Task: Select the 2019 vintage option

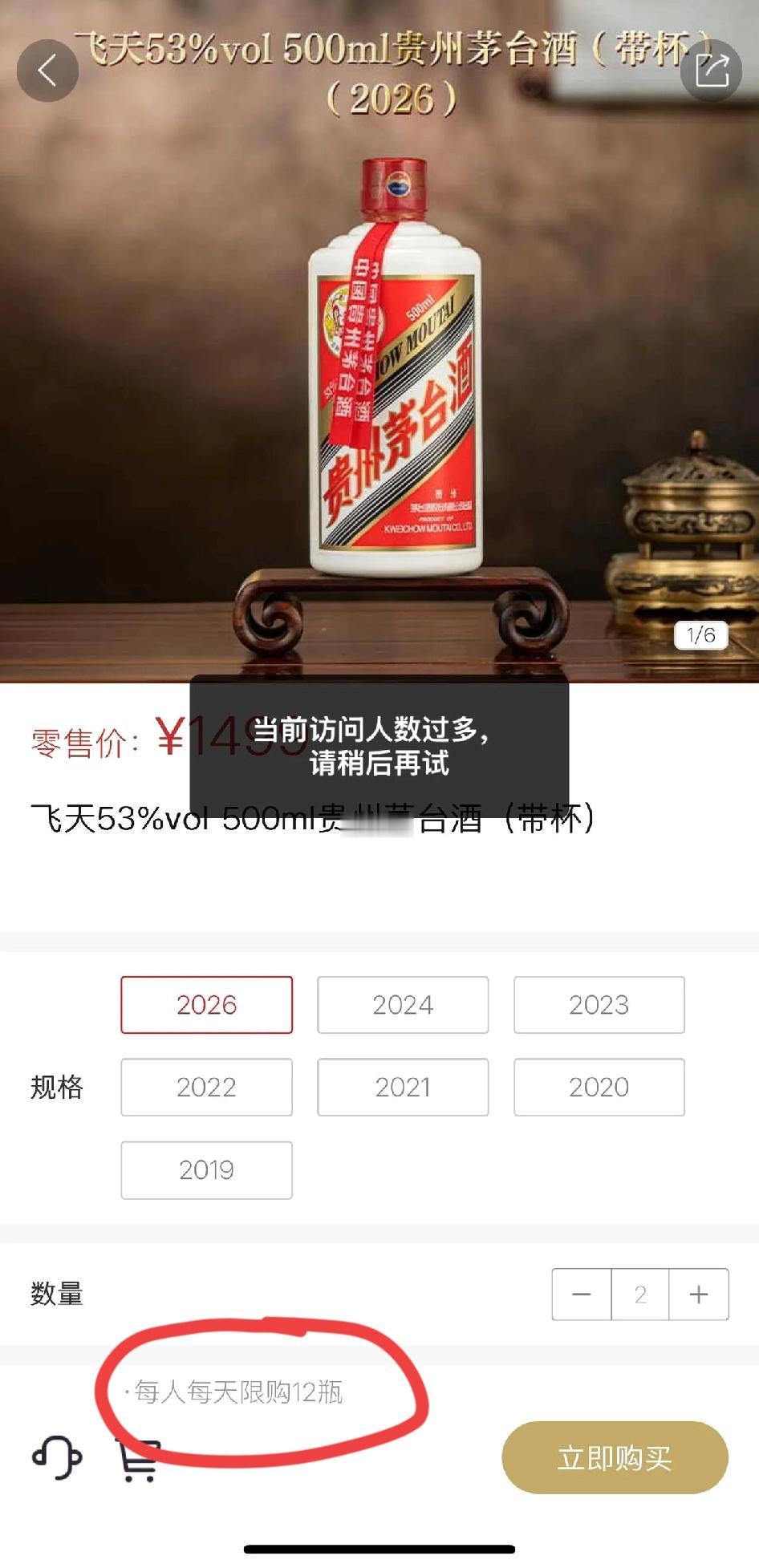Action: [205, 1170]
